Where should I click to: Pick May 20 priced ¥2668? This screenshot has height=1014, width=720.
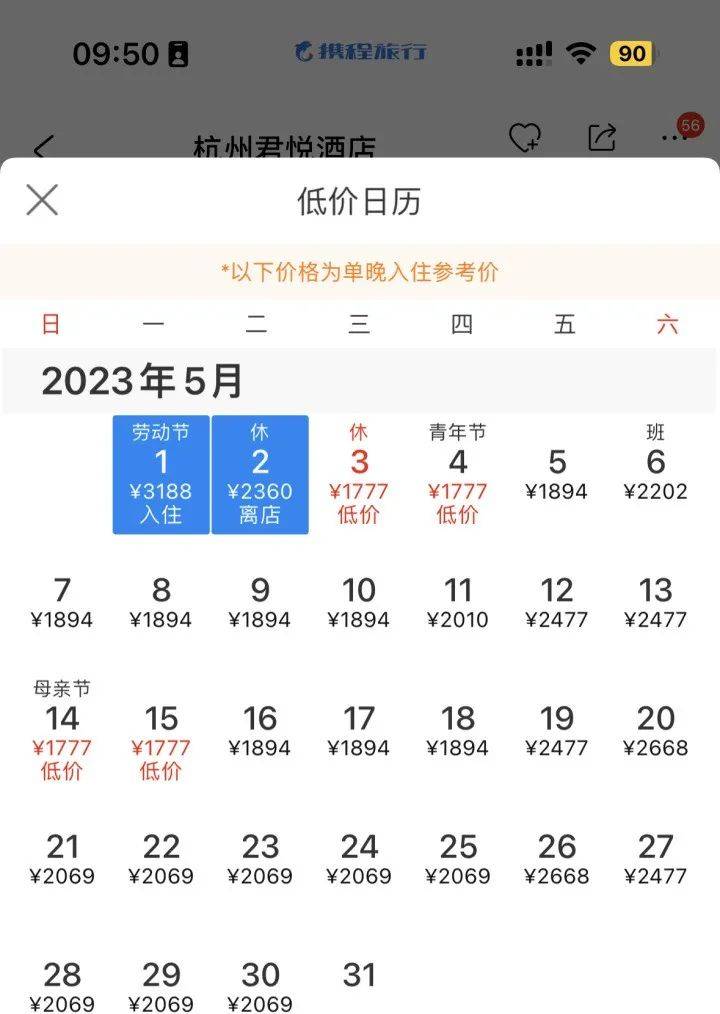(656, 729)
